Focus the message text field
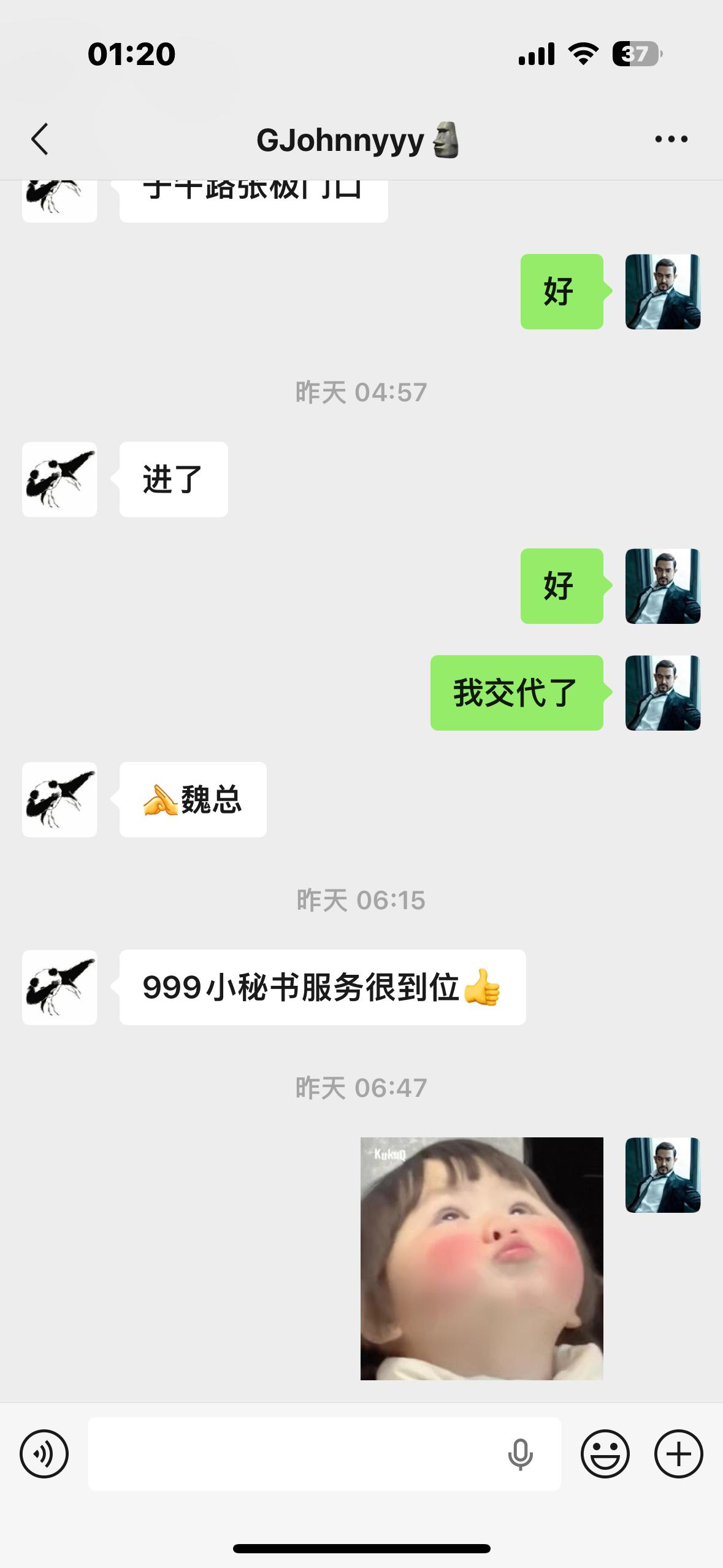Image resolution: width=723 pixels, height=1568 pixels. 294,1453
